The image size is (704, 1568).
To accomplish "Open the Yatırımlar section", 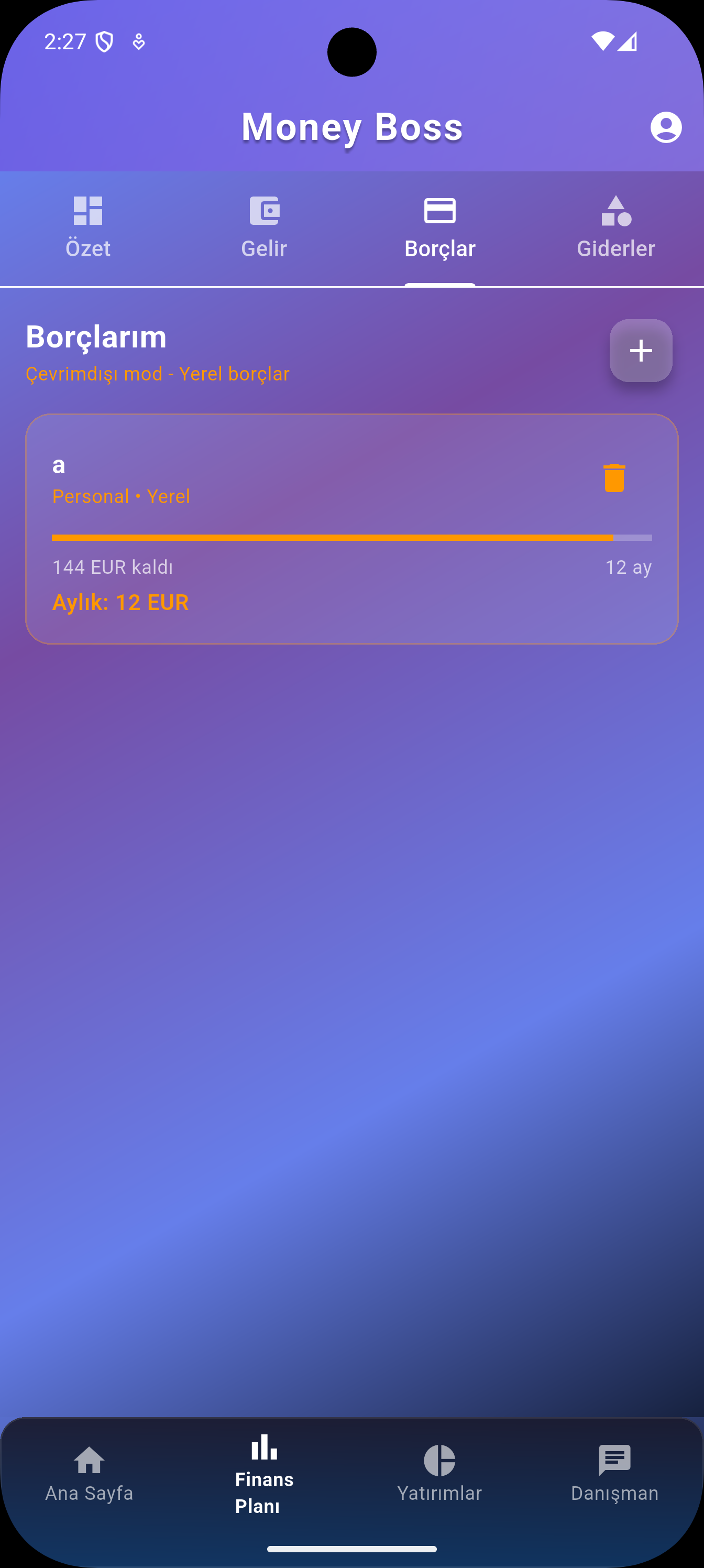I will [x=439, y=1474].
